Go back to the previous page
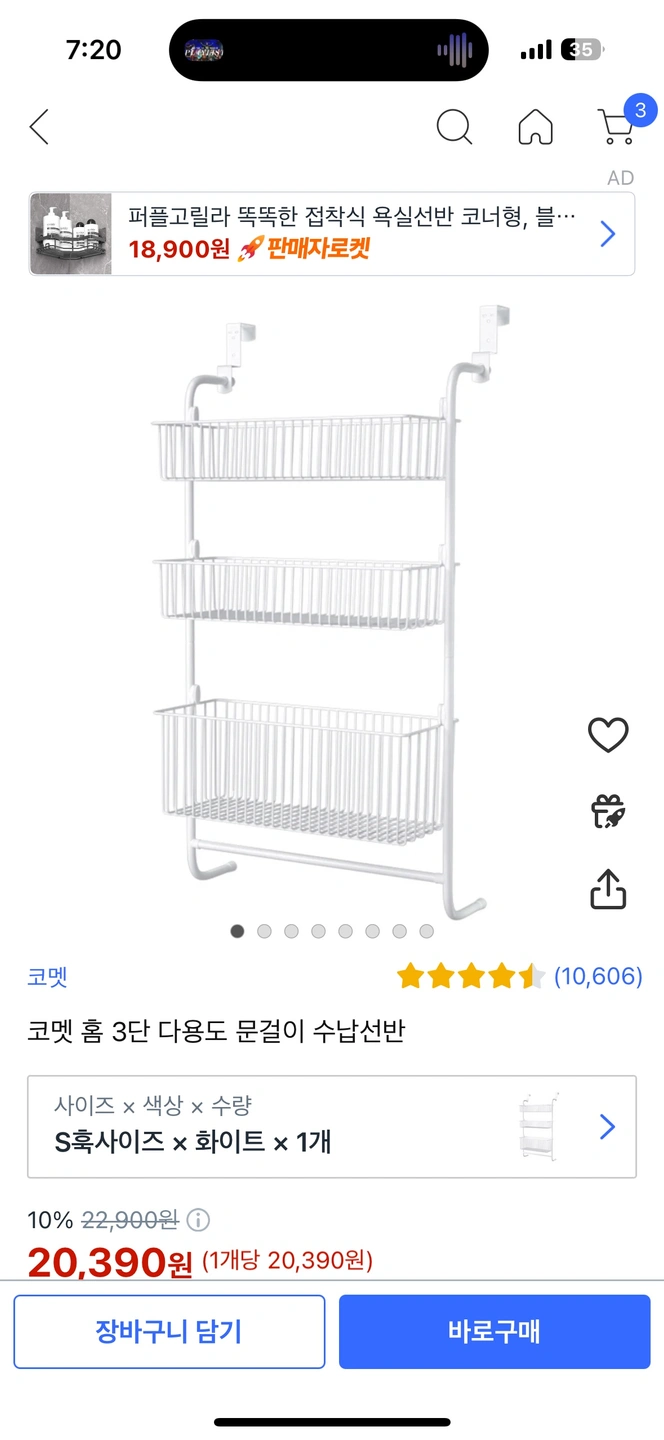664x1440 pixels. tap(39, 128)
